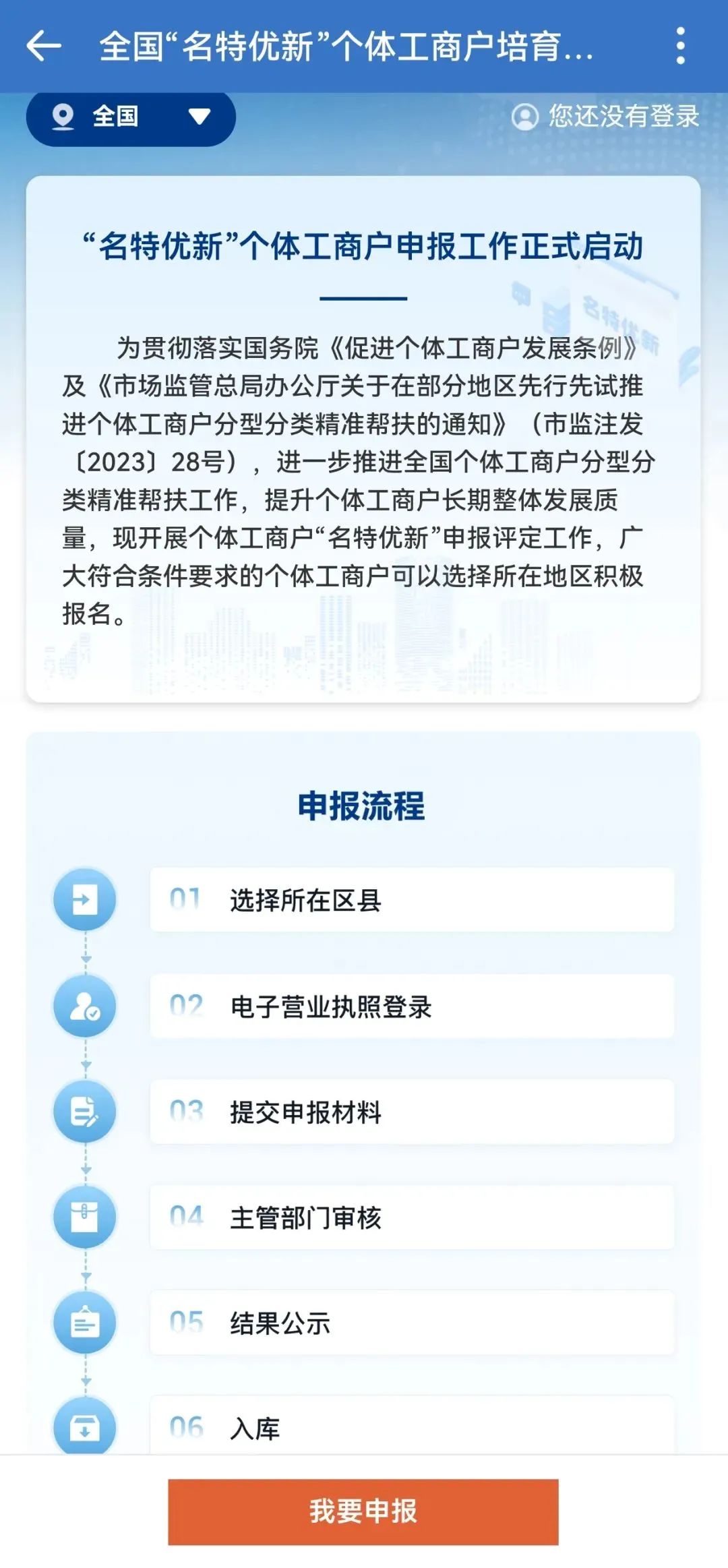Tap 您还没有登录 to log in
728x1568 pixels.
(x=606, y=116)
